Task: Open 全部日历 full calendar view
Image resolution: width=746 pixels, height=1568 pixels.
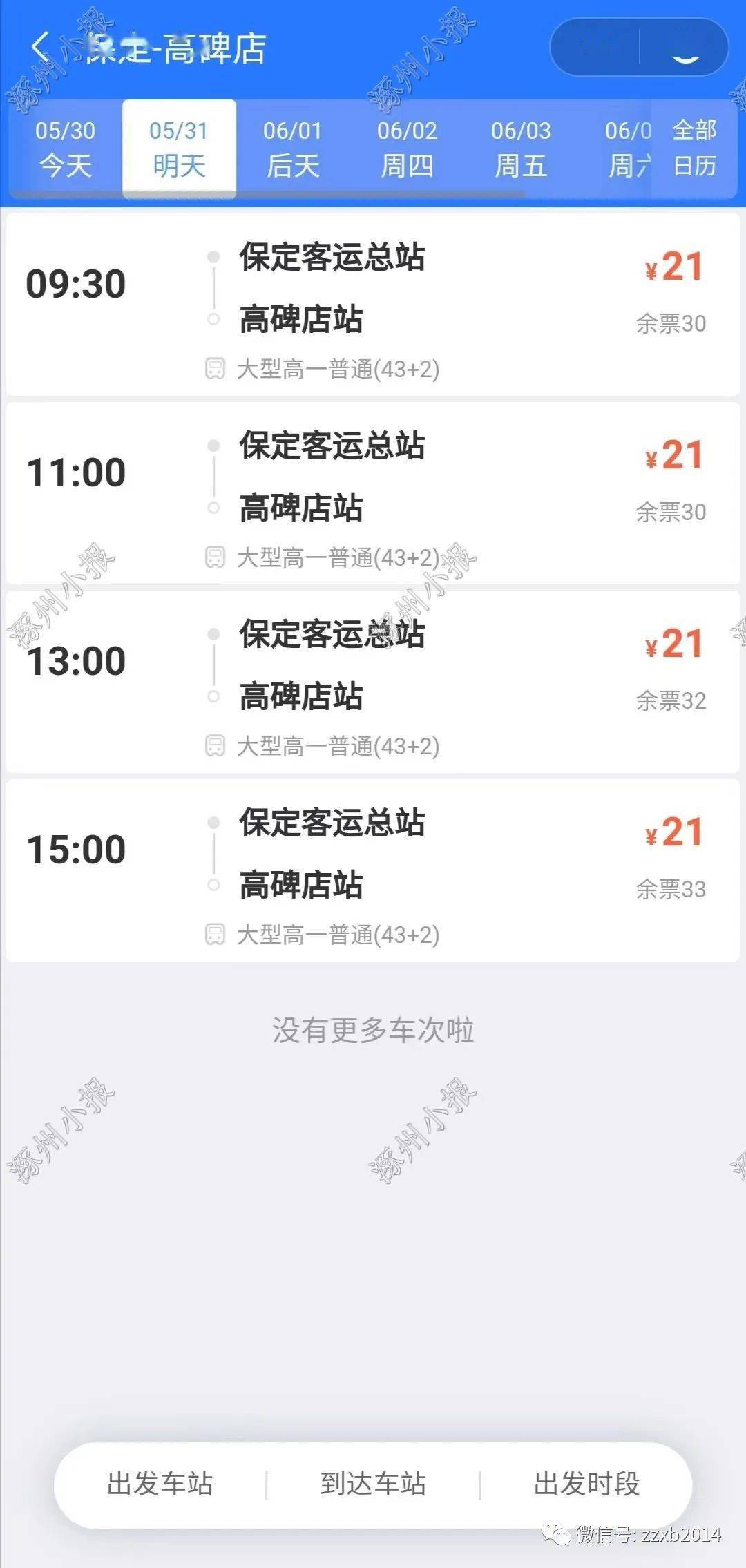Action: 694,146
